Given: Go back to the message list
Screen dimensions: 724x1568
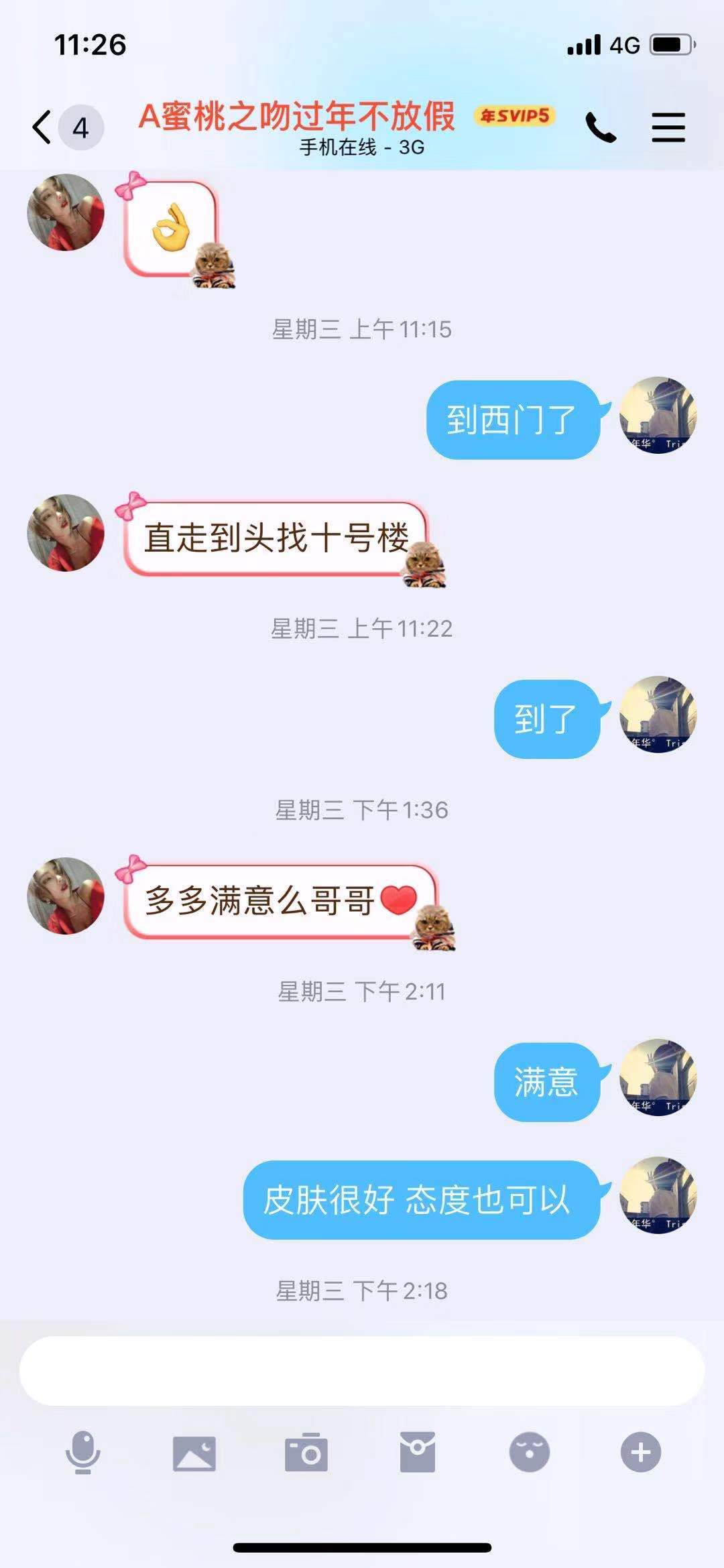Looking at the screenshot, I should point(43,127).
